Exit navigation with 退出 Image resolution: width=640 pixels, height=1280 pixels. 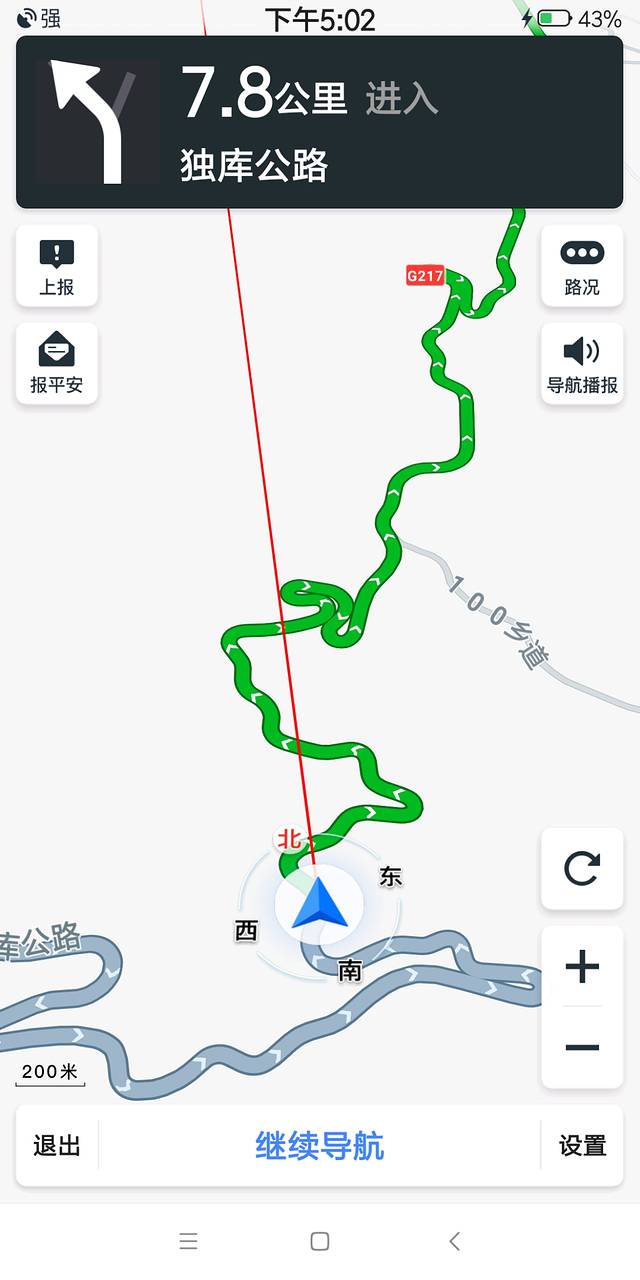(57, 1146)
